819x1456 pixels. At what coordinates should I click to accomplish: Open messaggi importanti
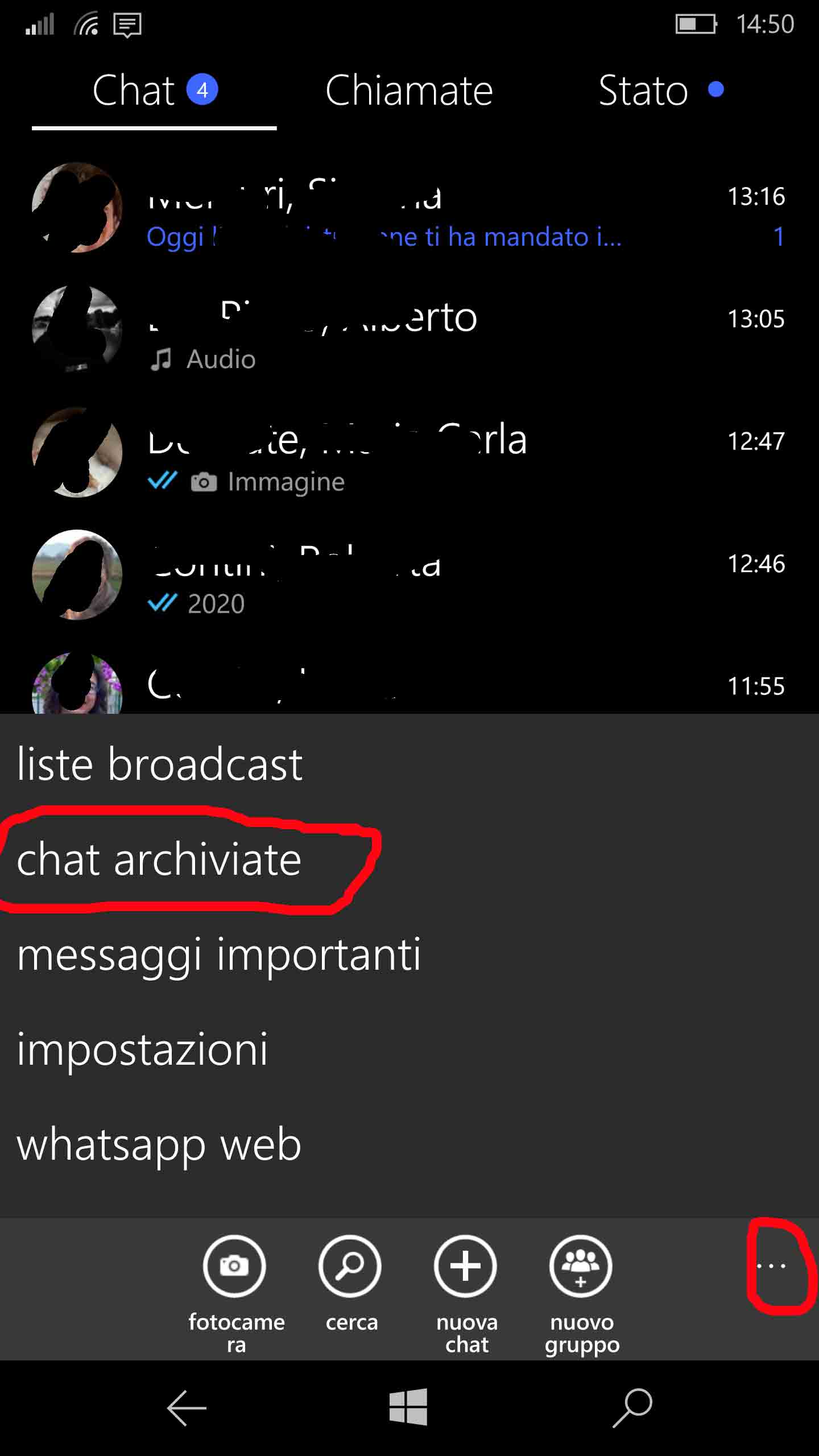click(x=219, y=955)
